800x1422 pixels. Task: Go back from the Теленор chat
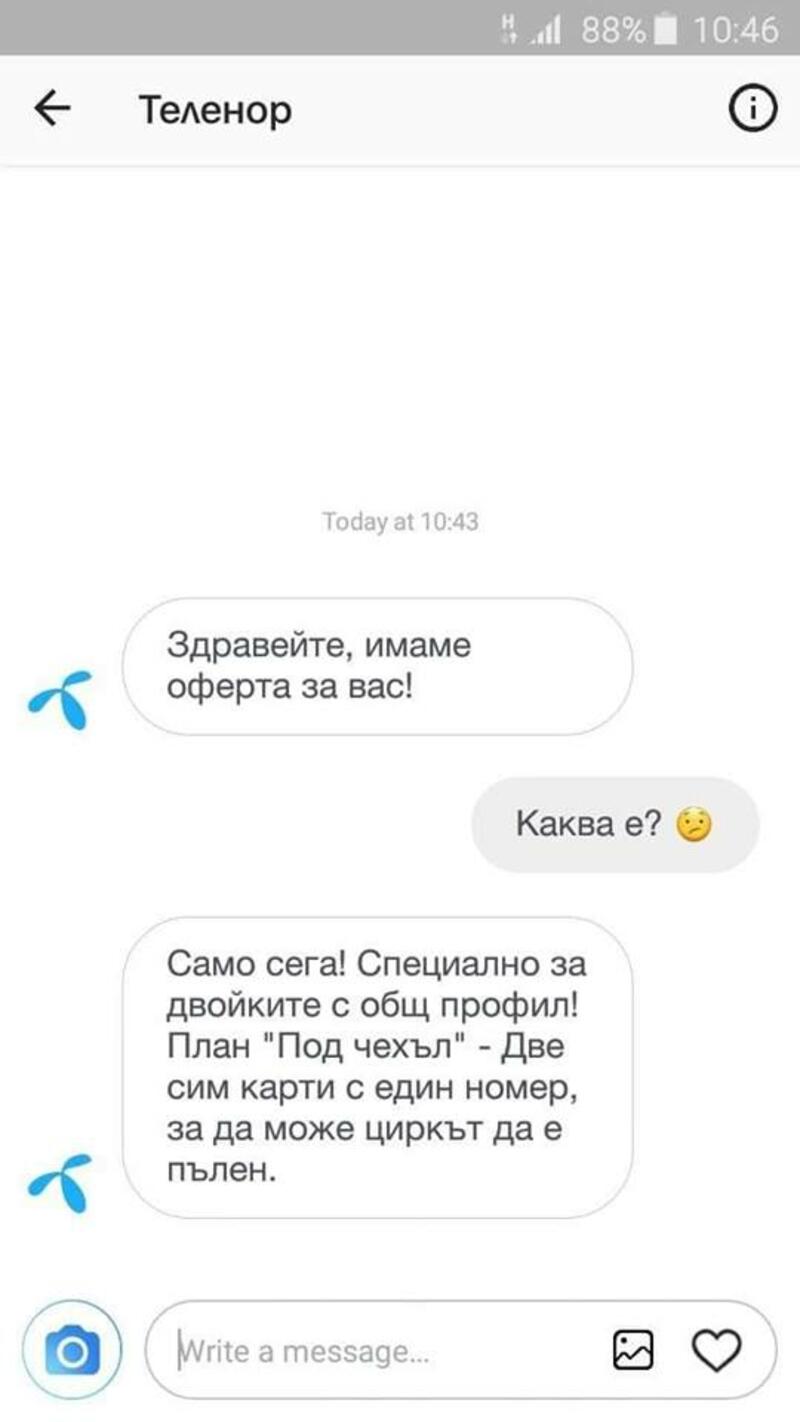(x=52, y=110)
